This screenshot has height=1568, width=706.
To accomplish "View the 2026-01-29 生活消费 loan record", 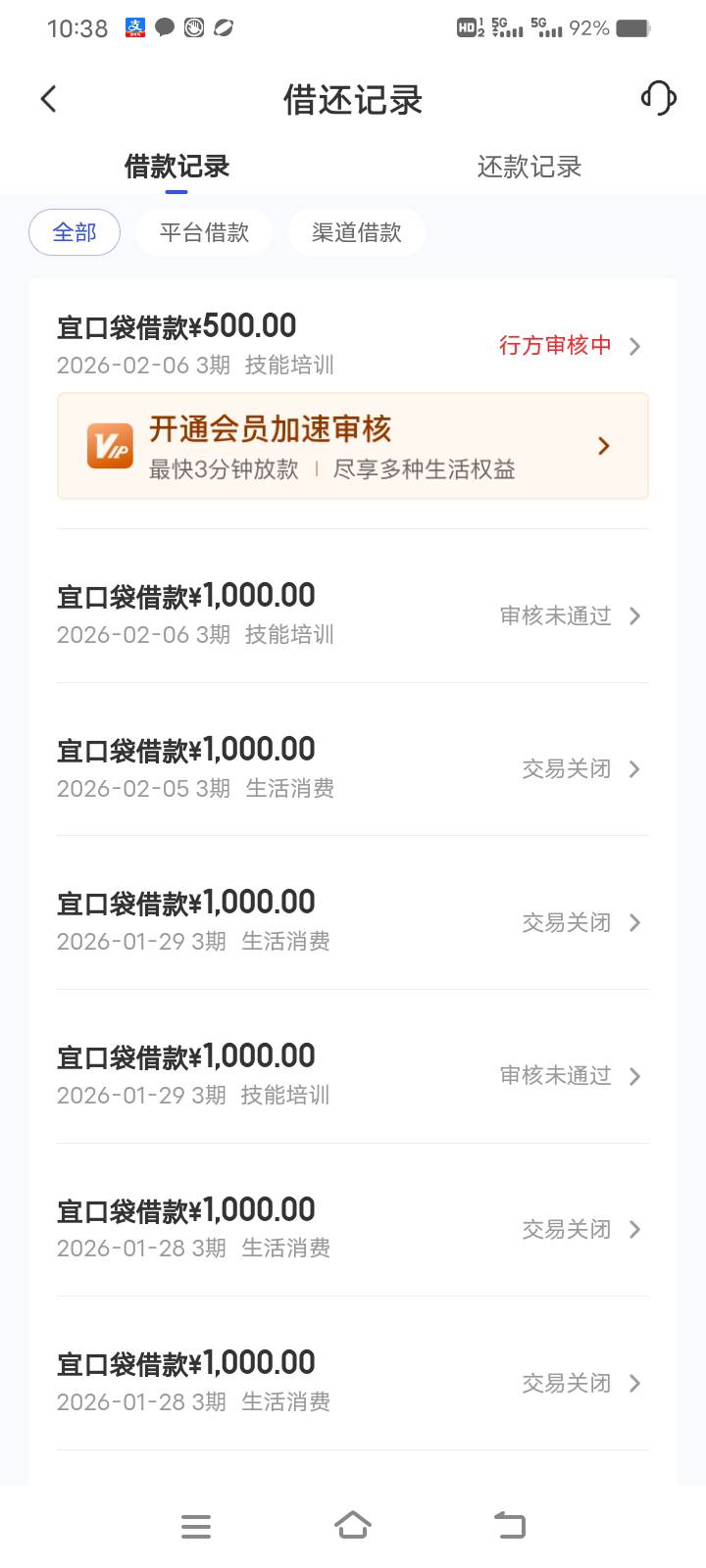I will (353, 921).
